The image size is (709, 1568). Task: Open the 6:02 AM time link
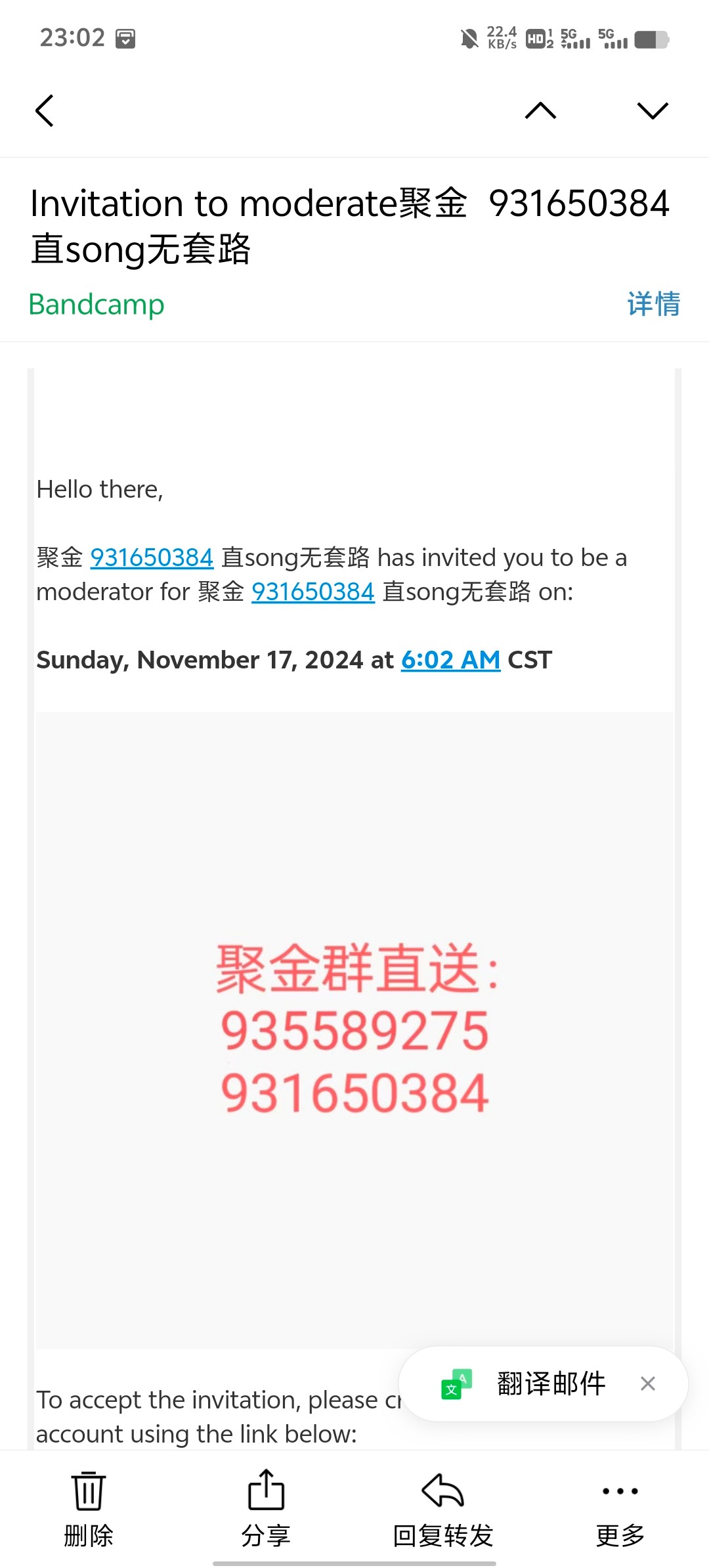(x=450, y=660)
